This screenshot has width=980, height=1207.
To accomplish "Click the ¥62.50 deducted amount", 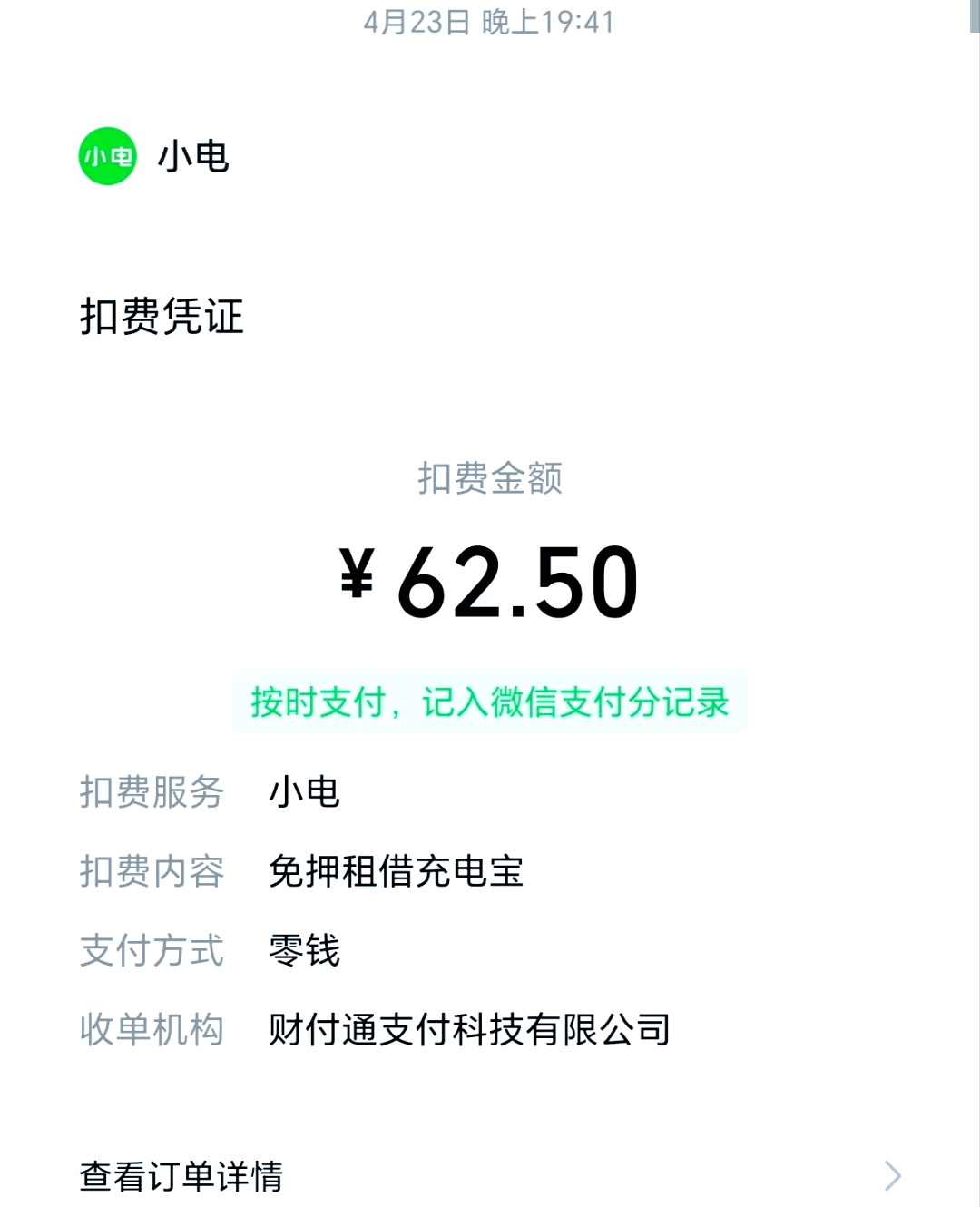I will click(489, 581).
